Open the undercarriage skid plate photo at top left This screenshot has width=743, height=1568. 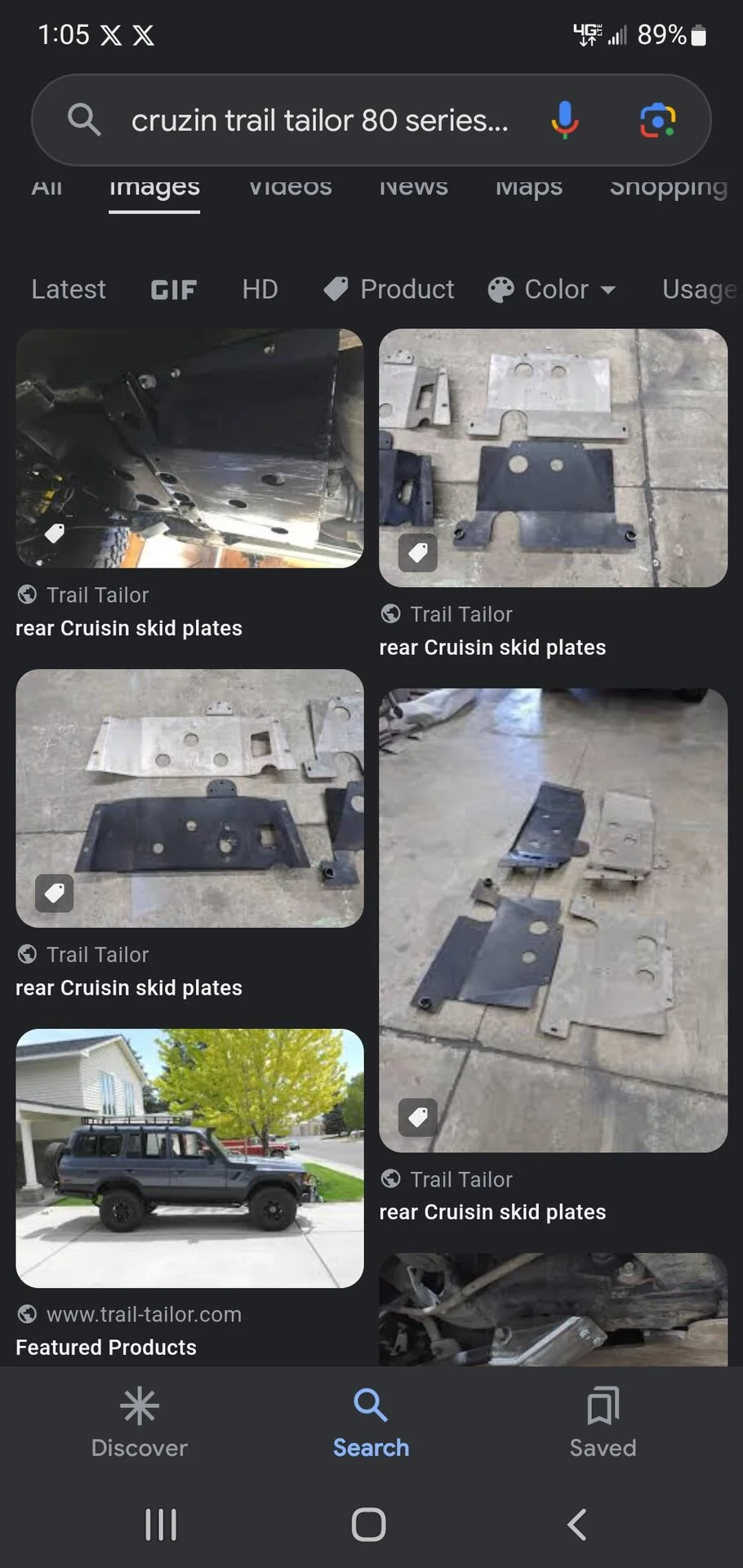189,448
